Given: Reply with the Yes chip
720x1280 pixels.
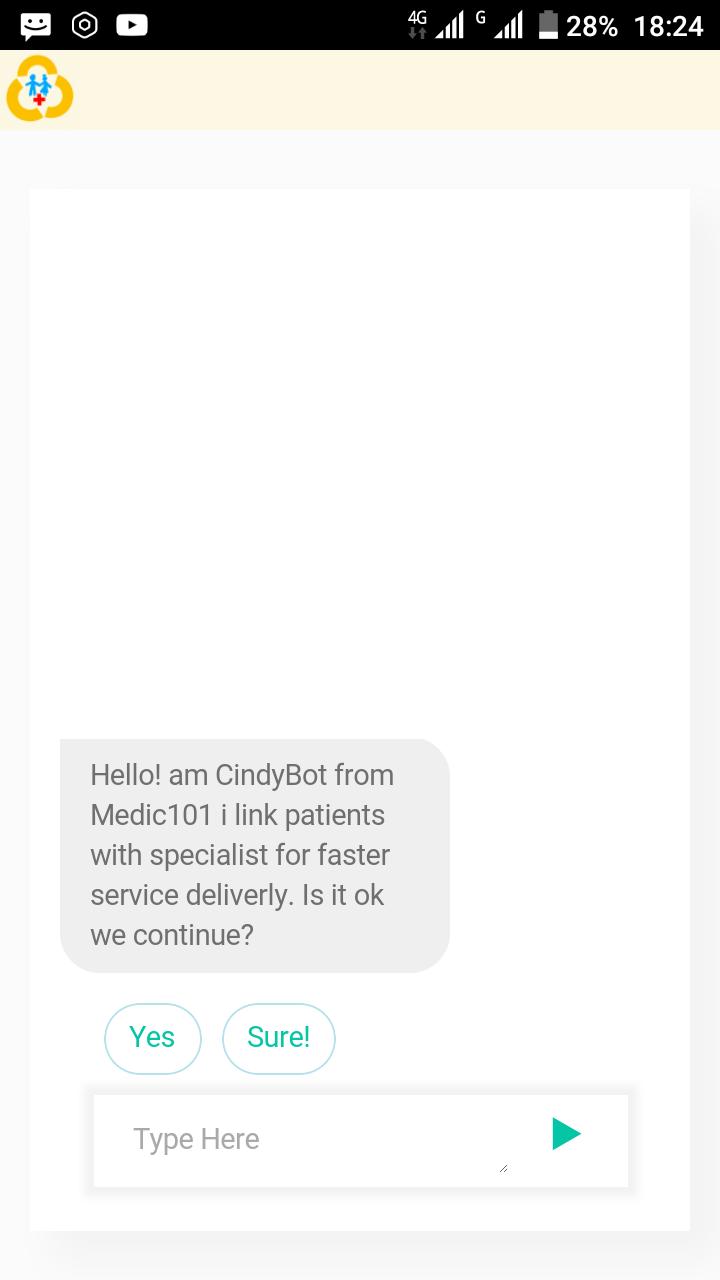Looking at the screenshot, I should [152, 1038].
